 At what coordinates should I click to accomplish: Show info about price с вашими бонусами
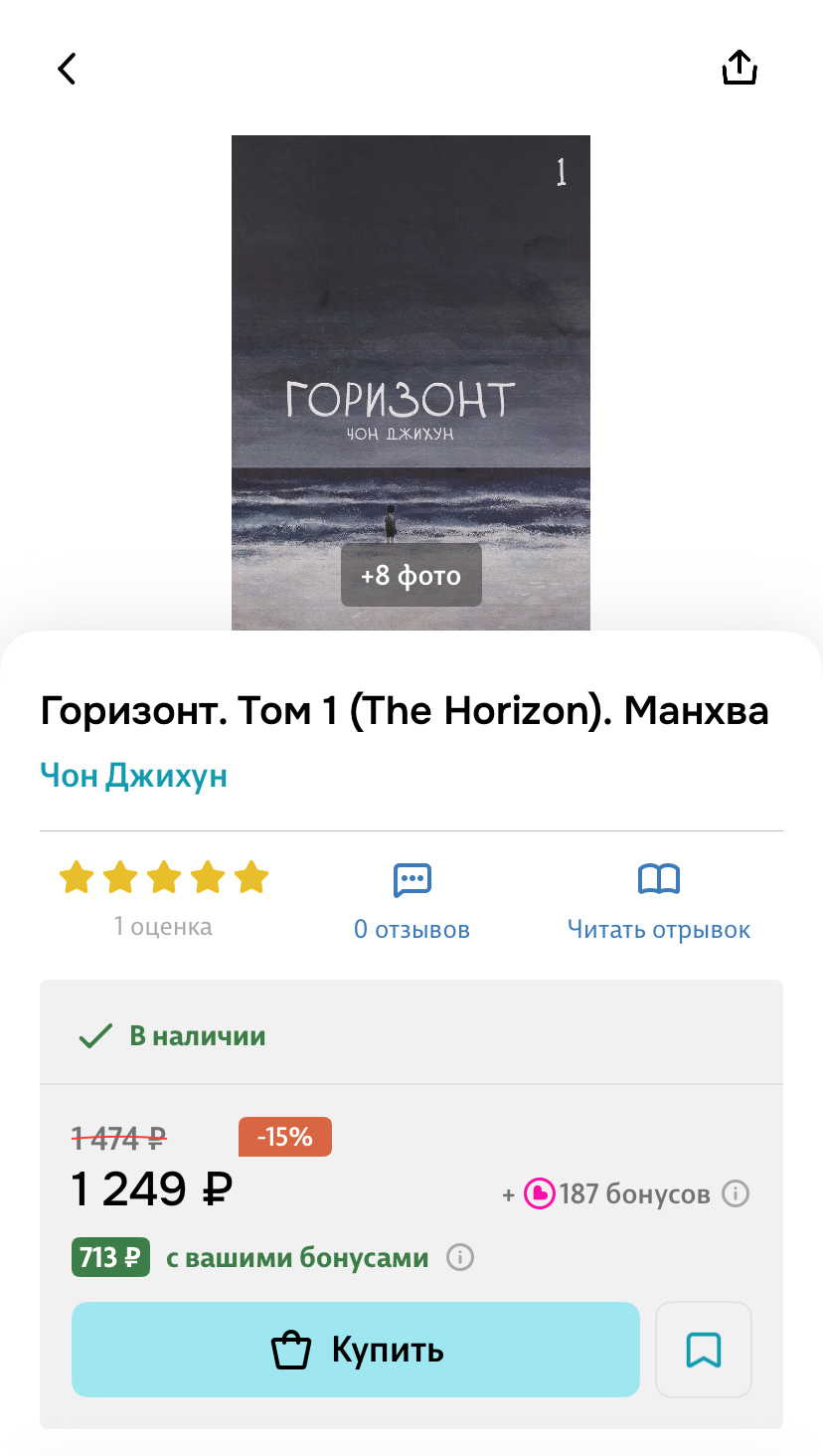tap(460, 1258)
